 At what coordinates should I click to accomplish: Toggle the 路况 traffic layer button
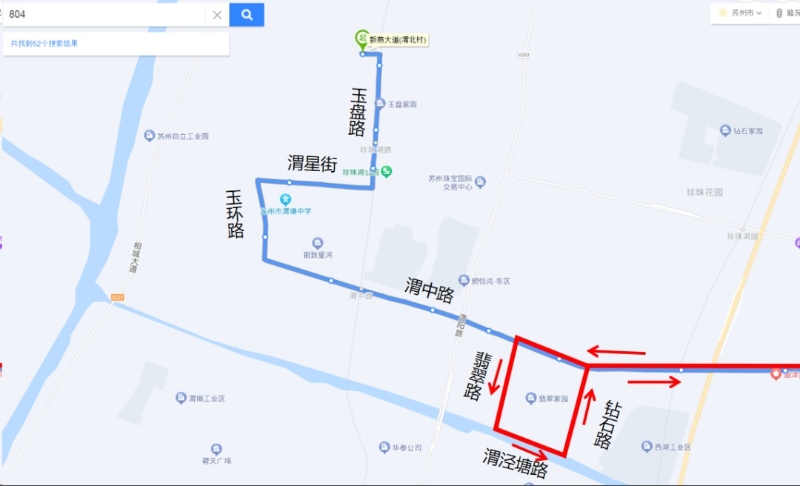pyautogui.click(x=787, y=13)
